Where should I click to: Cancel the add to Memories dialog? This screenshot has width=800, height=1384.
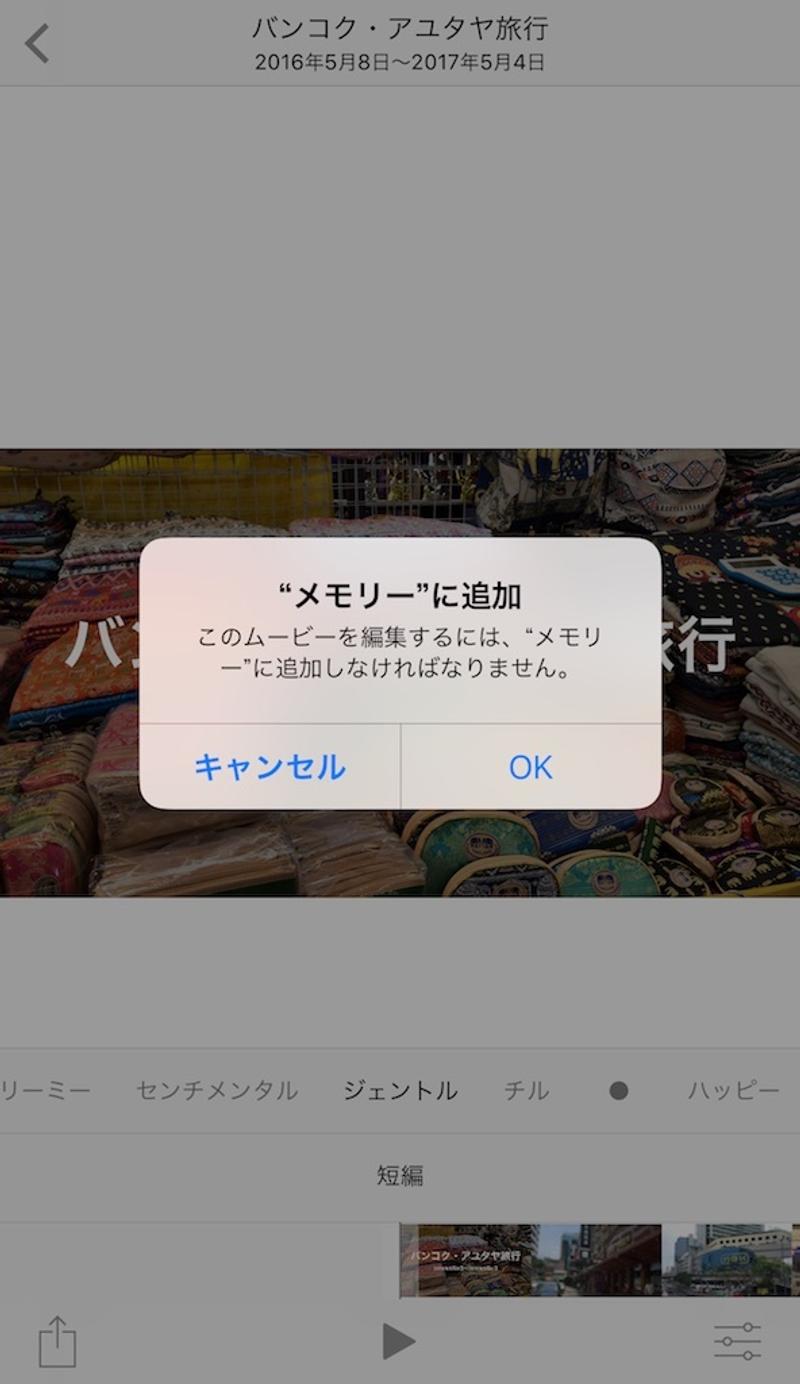(270, 767)
